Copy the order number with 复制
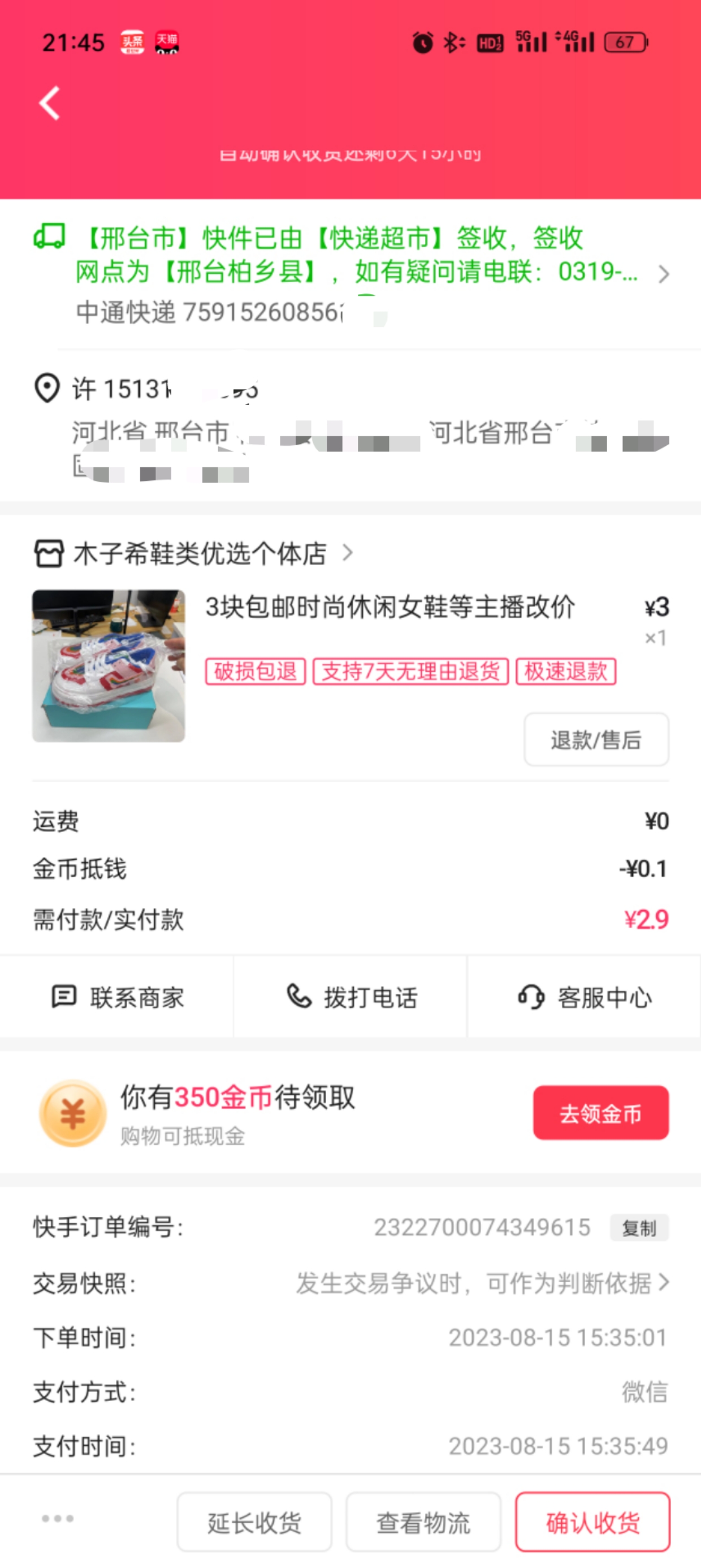Viewport: 701px width, 1568px height. (639, 1227)
